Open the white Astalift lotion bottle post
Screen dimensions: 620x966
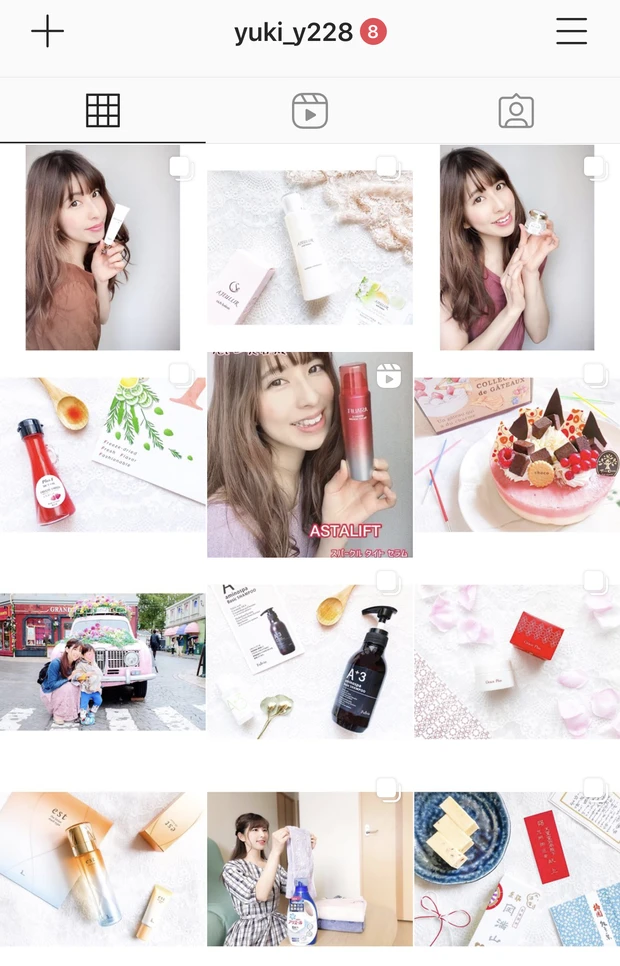coord(310,247)
